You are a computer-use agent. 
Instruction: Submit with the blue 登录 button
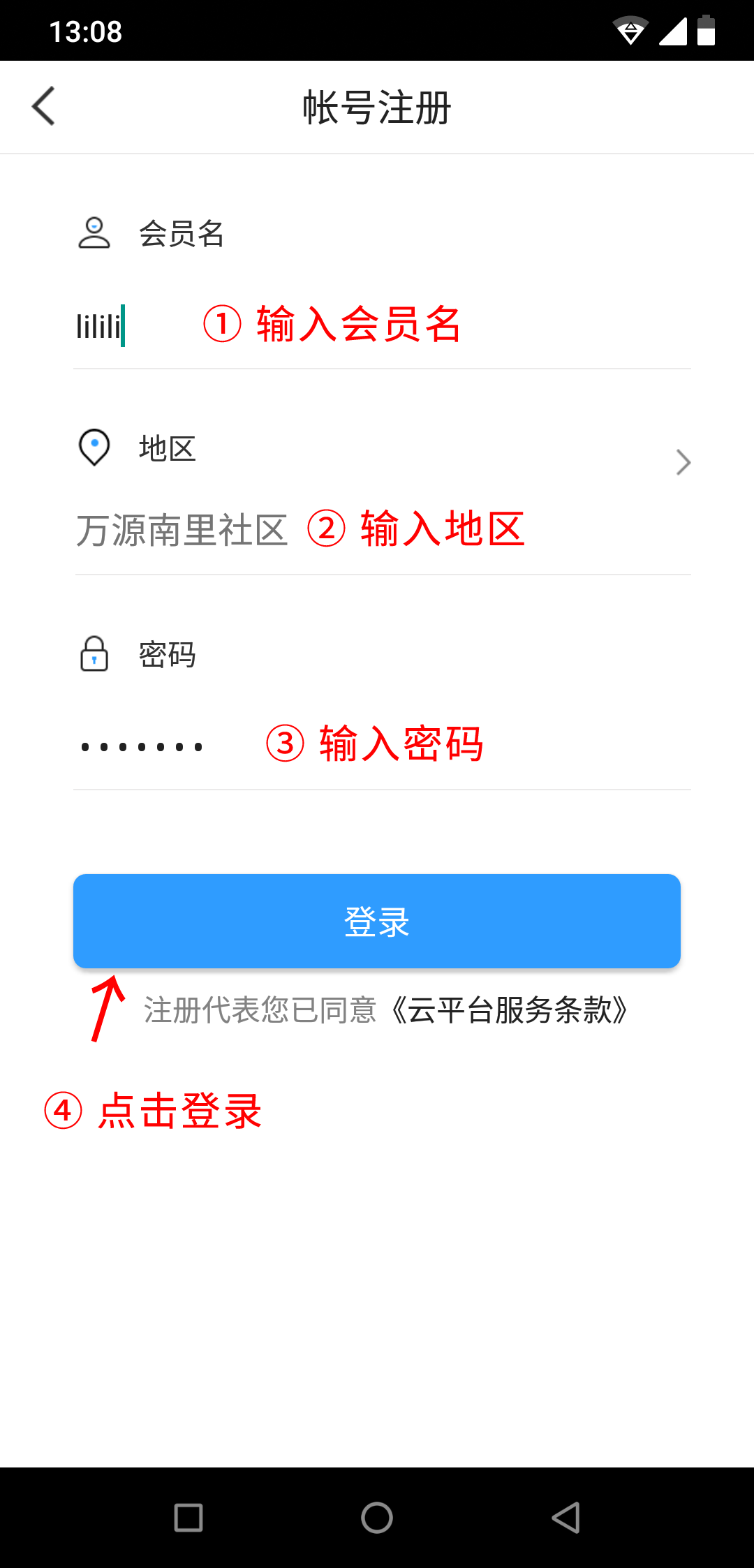(x=377, y=921)
